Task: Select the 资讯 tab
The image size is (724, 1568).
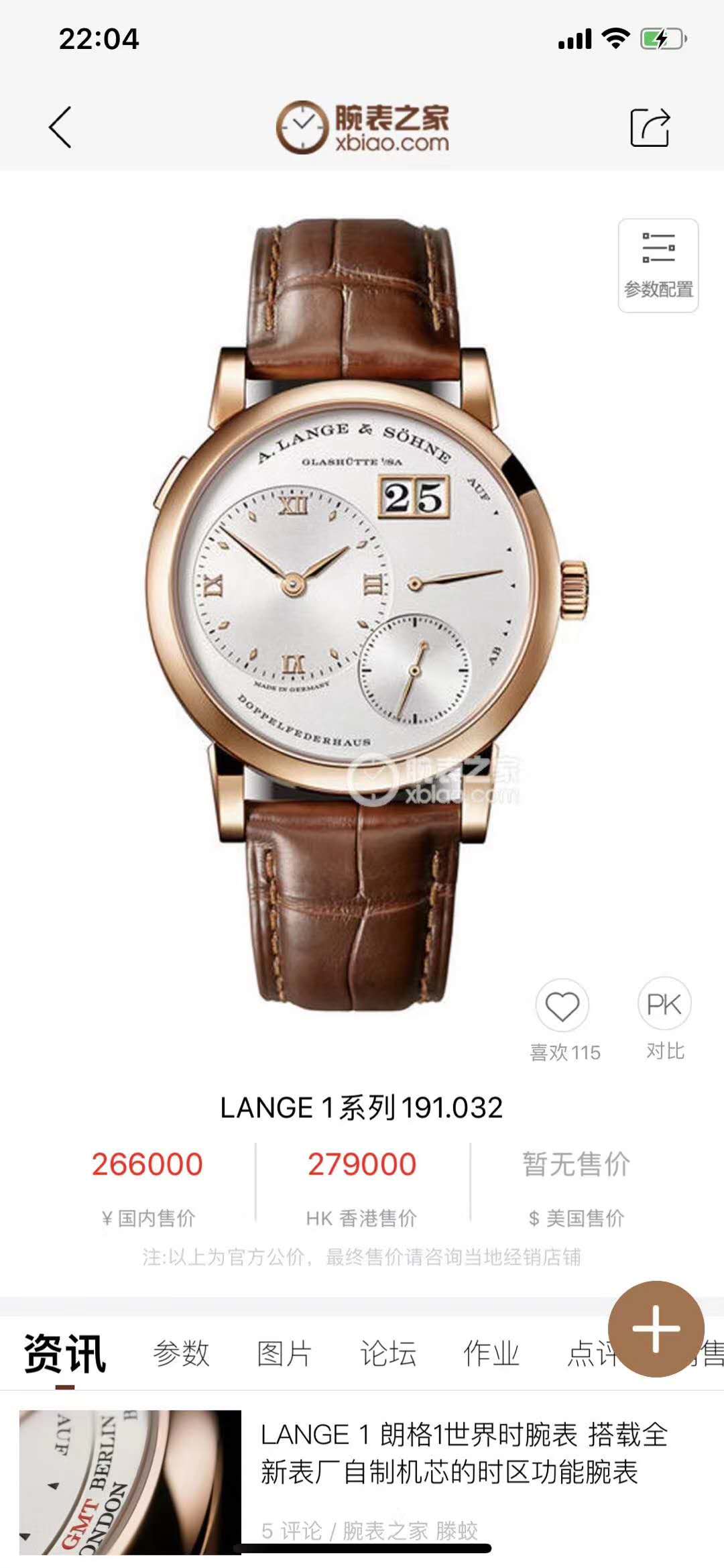Action: point(65,1353)
